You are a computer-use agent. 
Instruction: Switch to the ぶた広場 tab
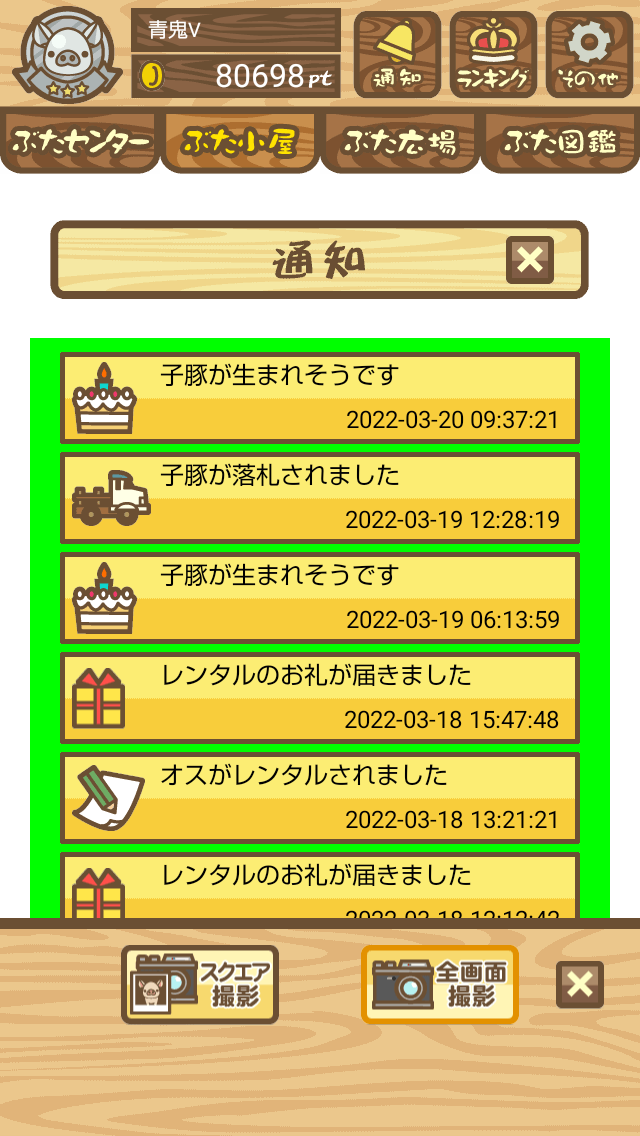point(400,143)
